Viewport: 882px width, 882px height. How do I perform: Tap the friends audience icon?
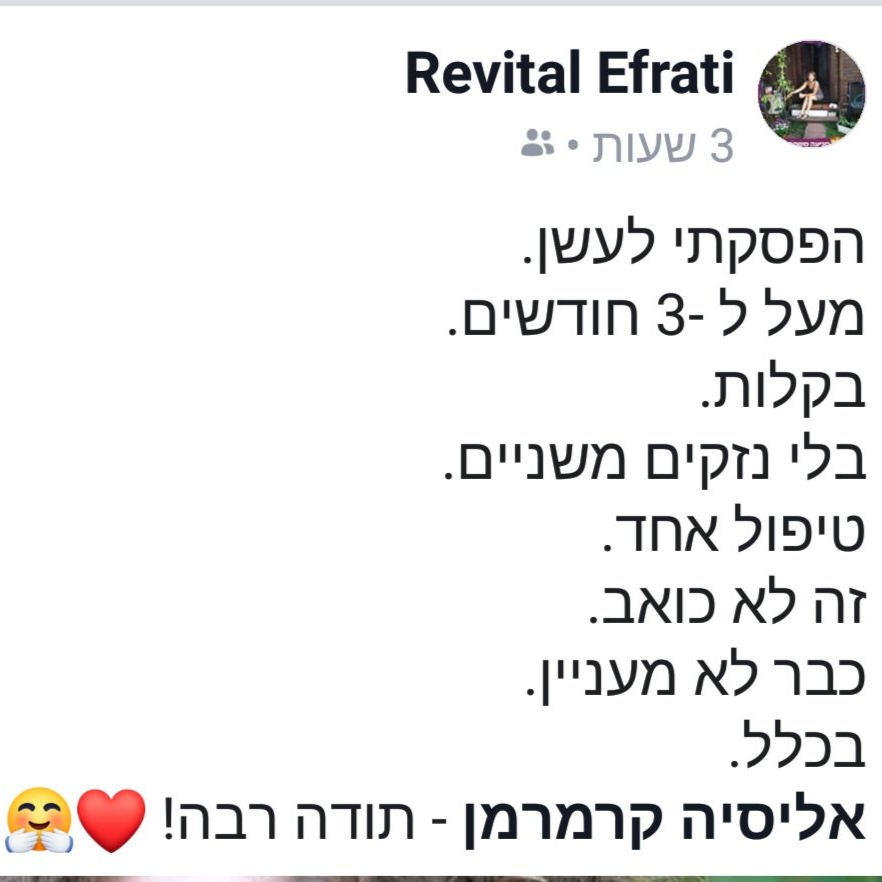pyautogui.click(x=537, y=143)
